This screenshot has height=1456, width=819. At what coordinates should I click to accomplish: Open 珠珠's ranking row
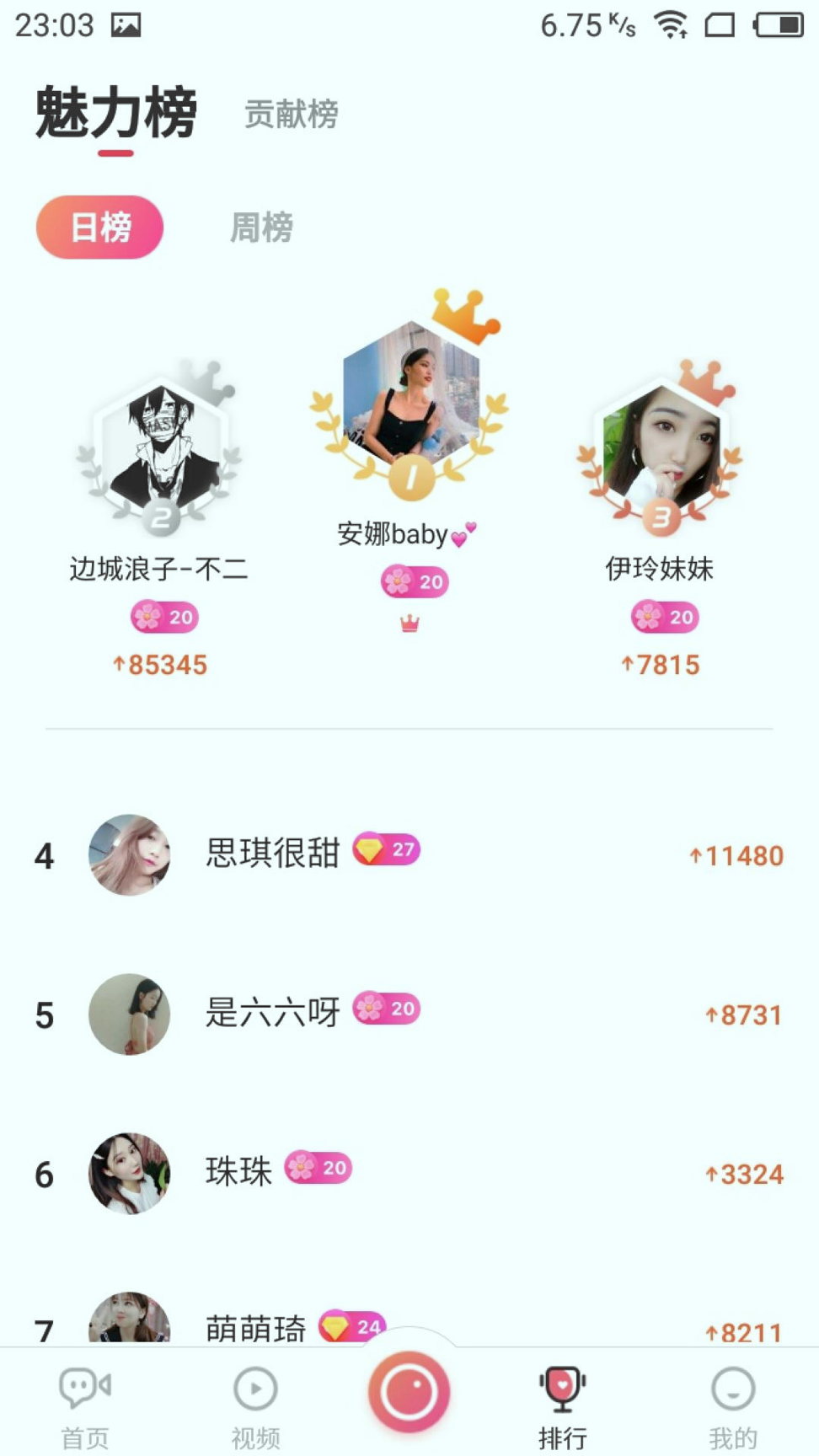click(x=238, y=1172)
